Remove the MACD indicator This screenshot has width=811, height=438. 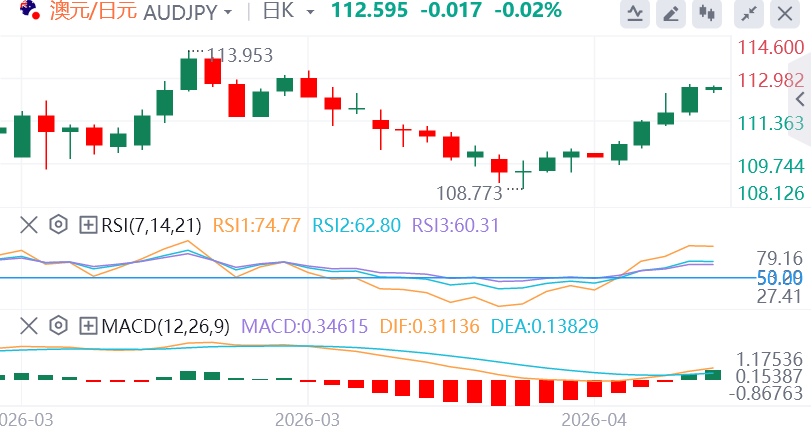pos(29,326)
